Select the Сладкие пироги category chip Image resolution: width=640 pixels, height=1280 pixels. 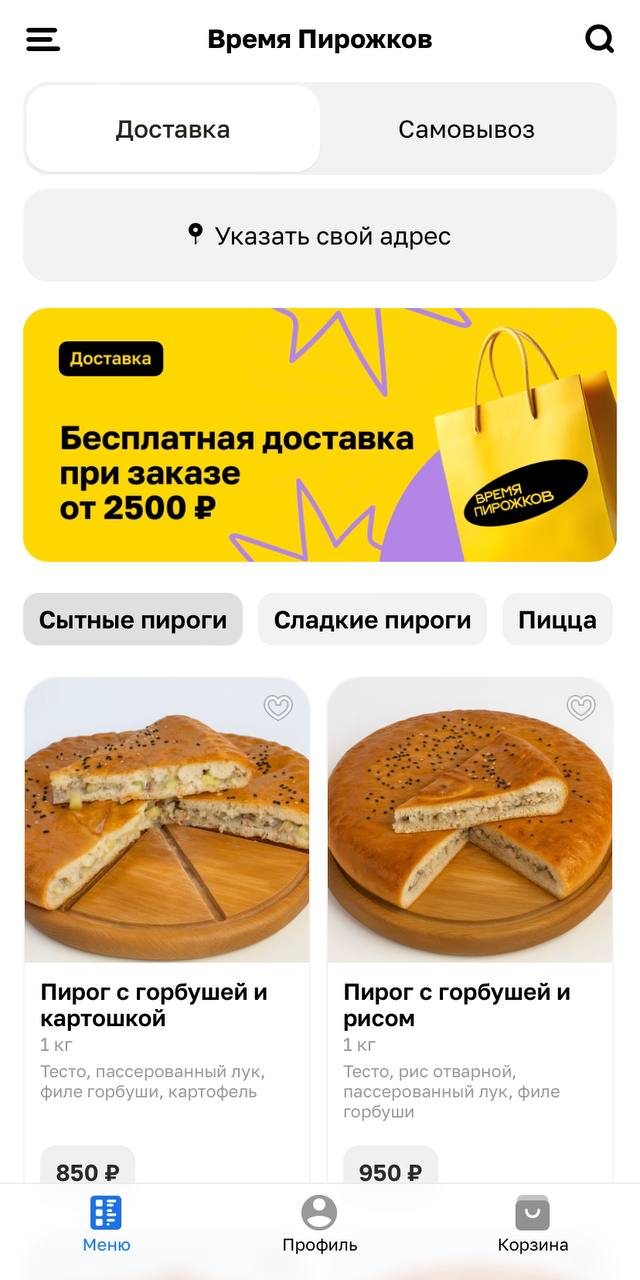372,620
